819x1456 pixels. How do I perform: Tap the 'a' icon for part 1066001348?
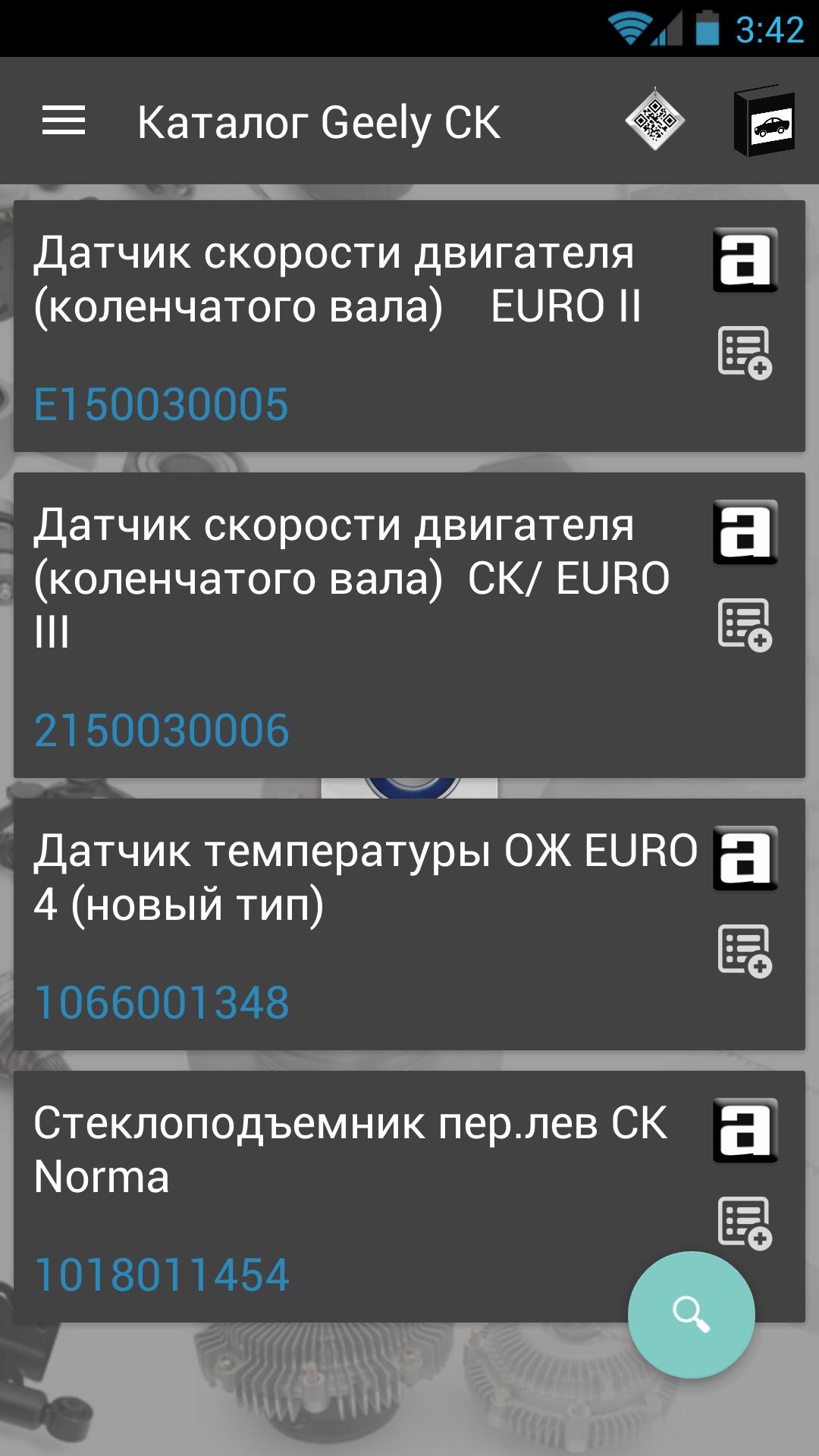[745, 858]
